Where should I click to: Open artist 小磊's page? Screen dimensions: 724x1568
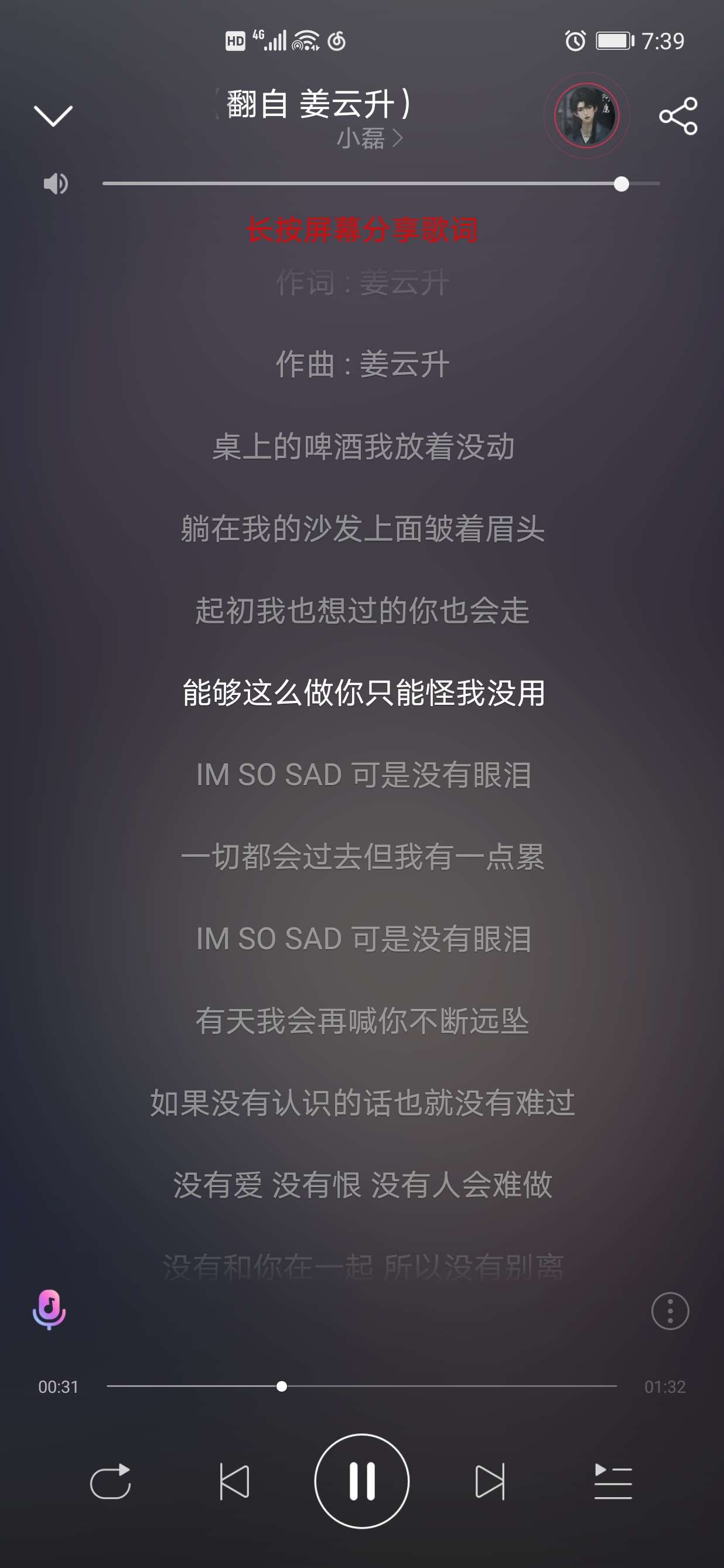click(369, 139)
